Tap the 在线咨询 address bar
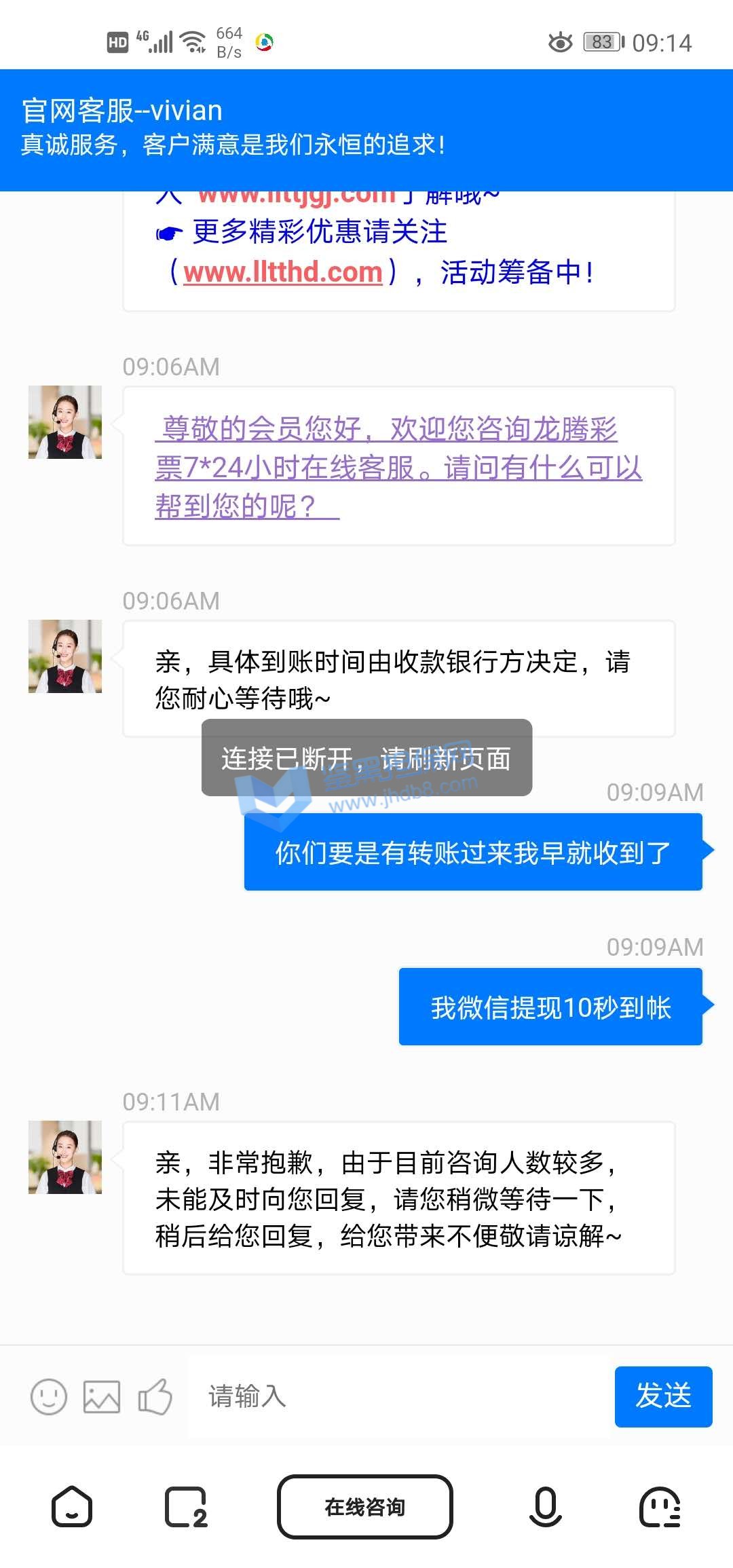The height and width of the screenshot is (1568, 733). click(x=365, y=1507)
